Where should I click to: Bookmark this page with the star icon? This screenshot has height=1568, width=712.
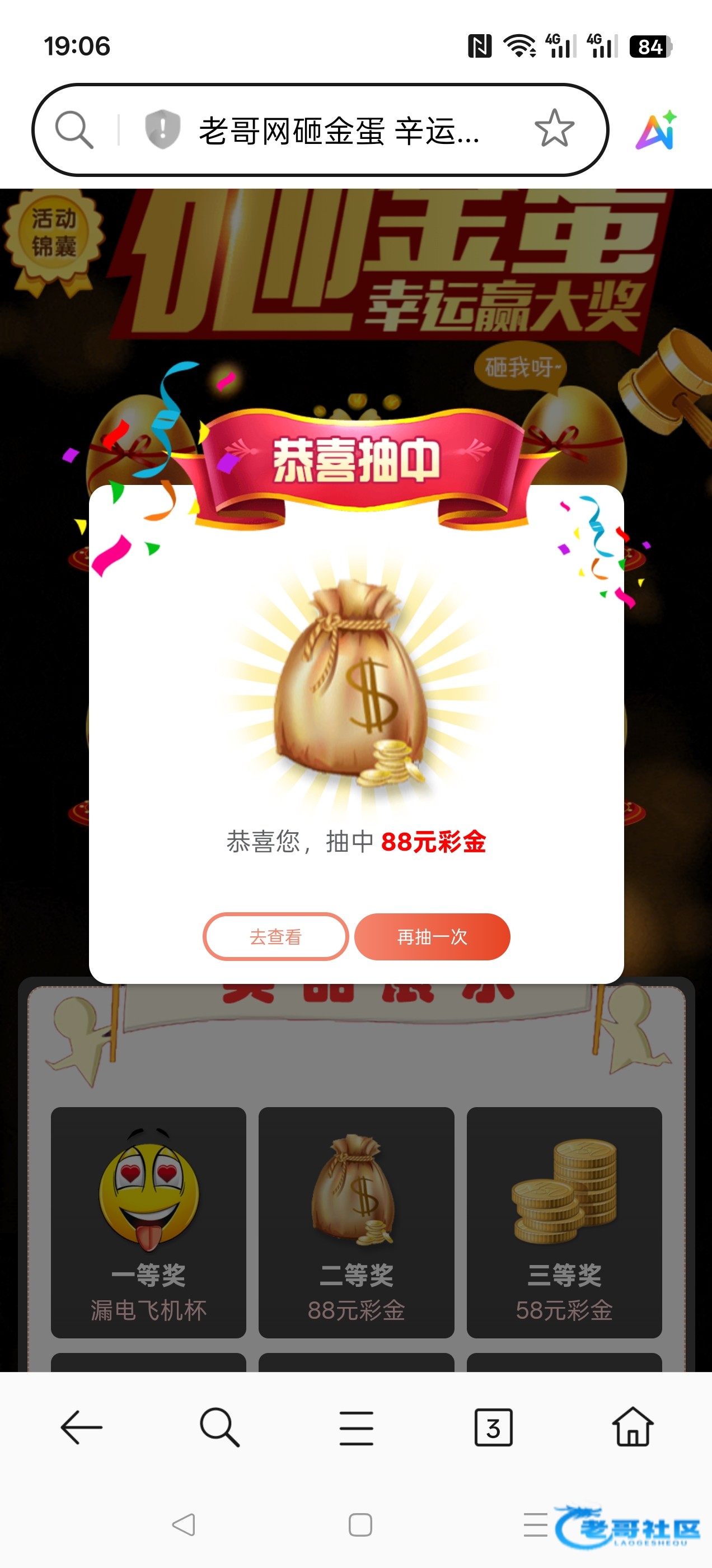click(x=554, y=129)
